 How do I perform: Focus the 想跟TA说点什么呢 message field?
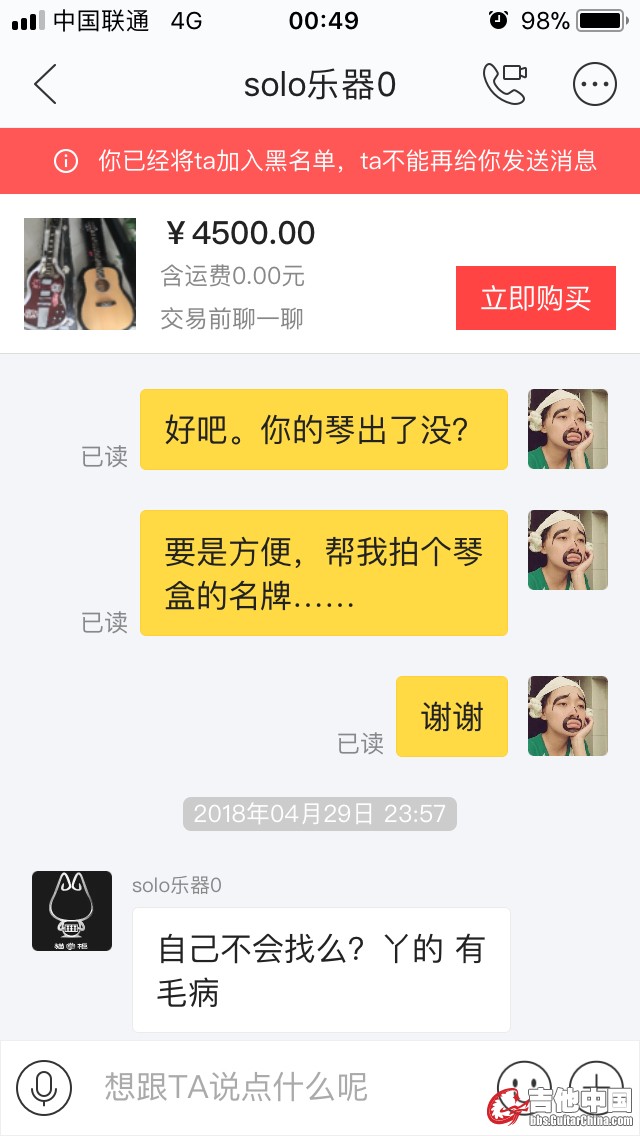click(280, 1087)
